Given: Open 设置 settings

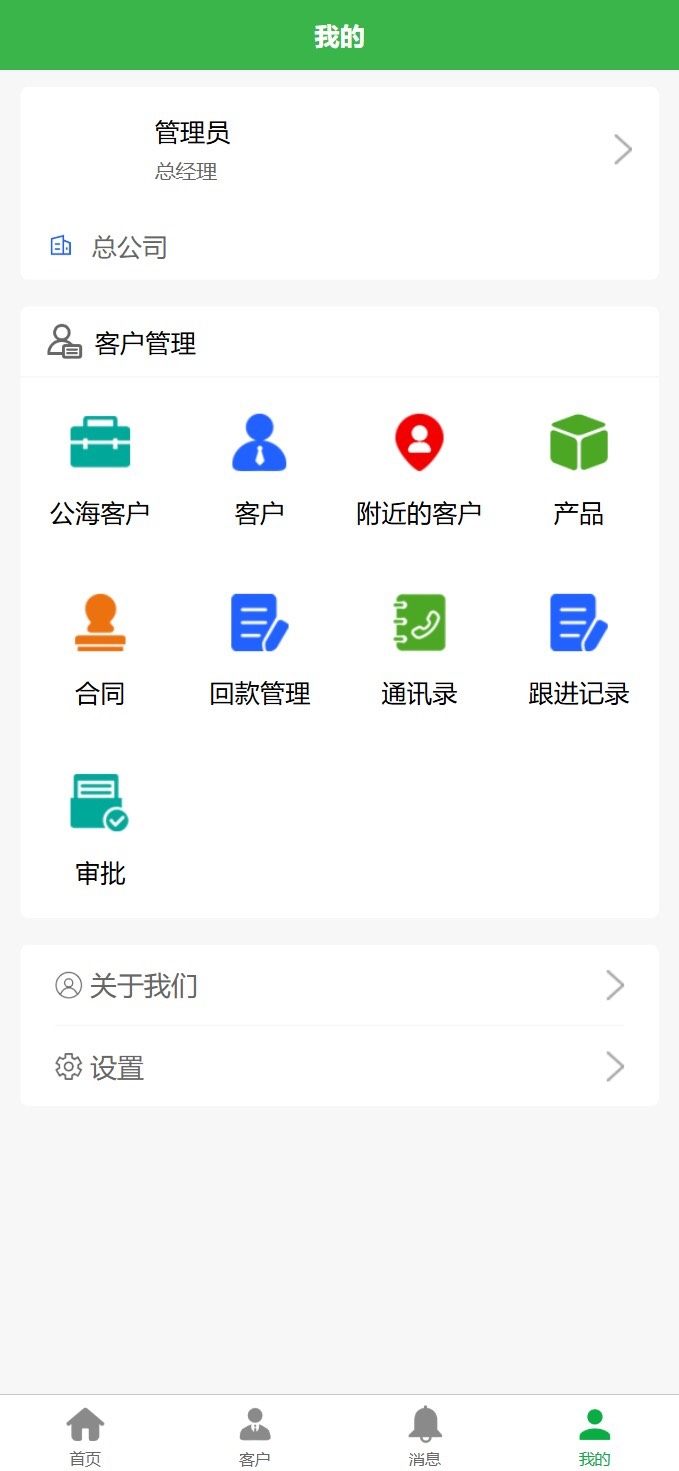Looking at the screenshot, I should (339, 1067).
